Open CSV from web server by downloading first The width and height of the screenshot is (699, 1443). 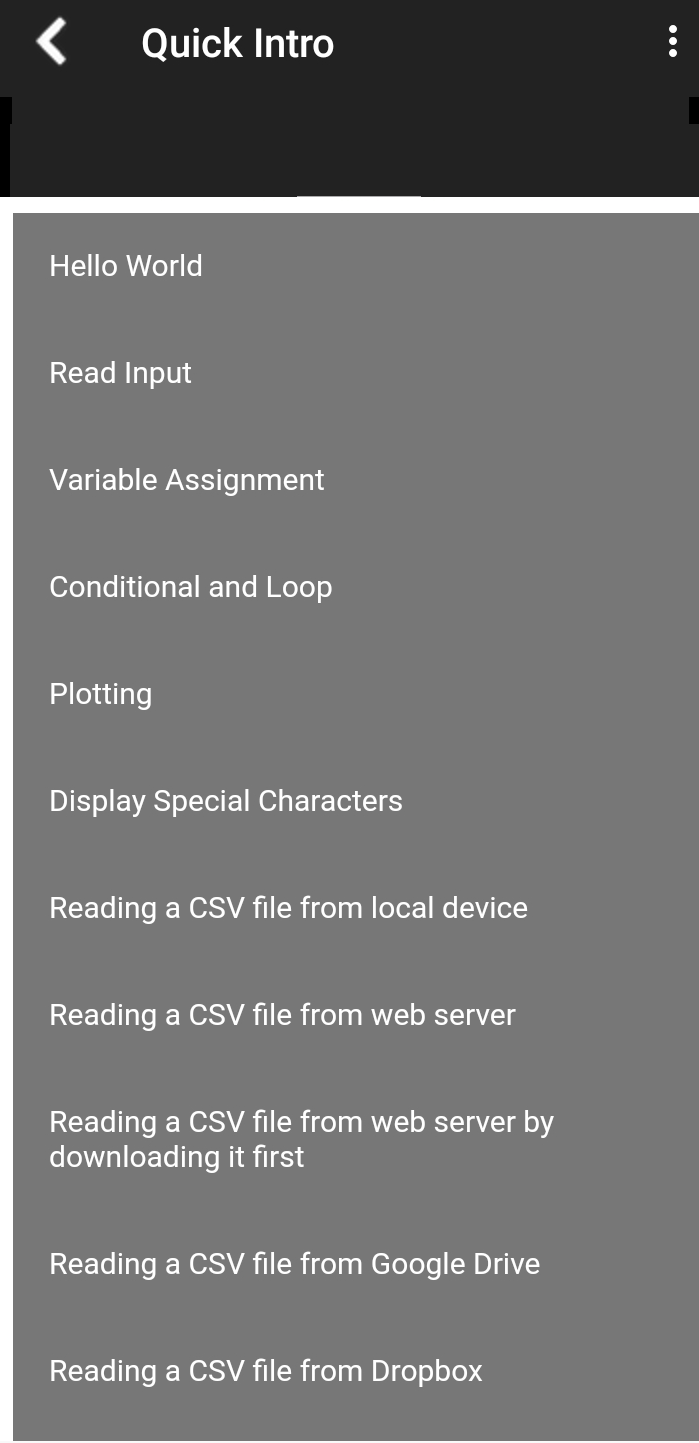coord(301,1139)
